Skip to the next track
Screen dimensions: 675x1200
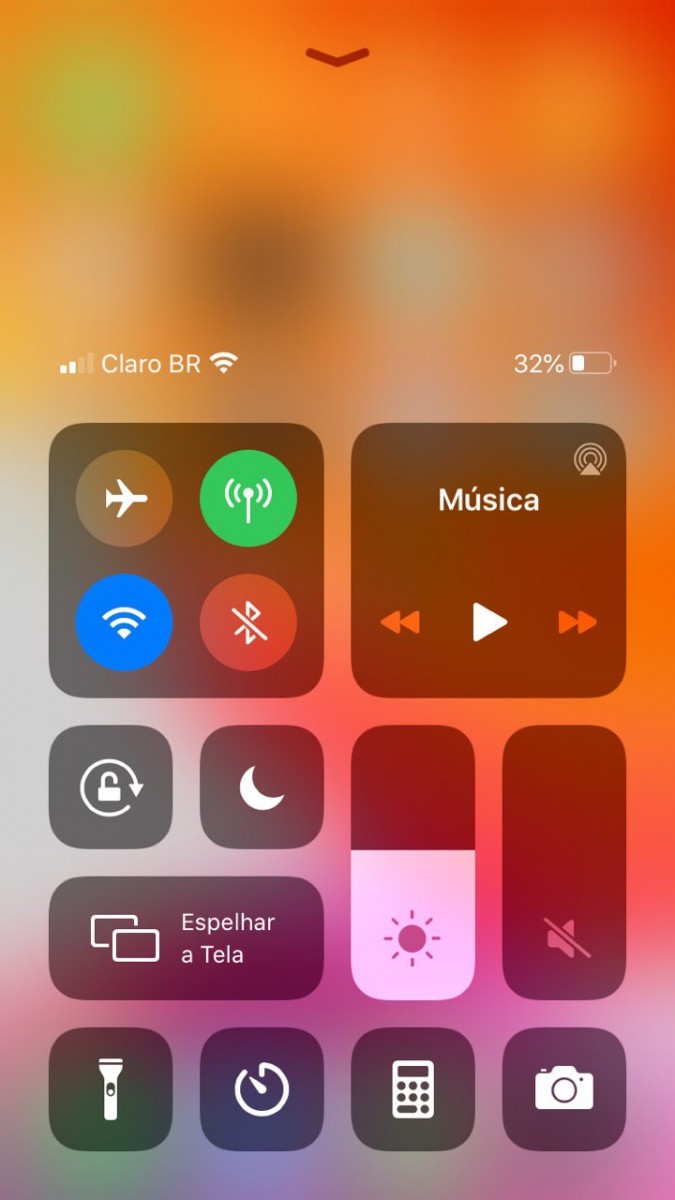point(577,622)
